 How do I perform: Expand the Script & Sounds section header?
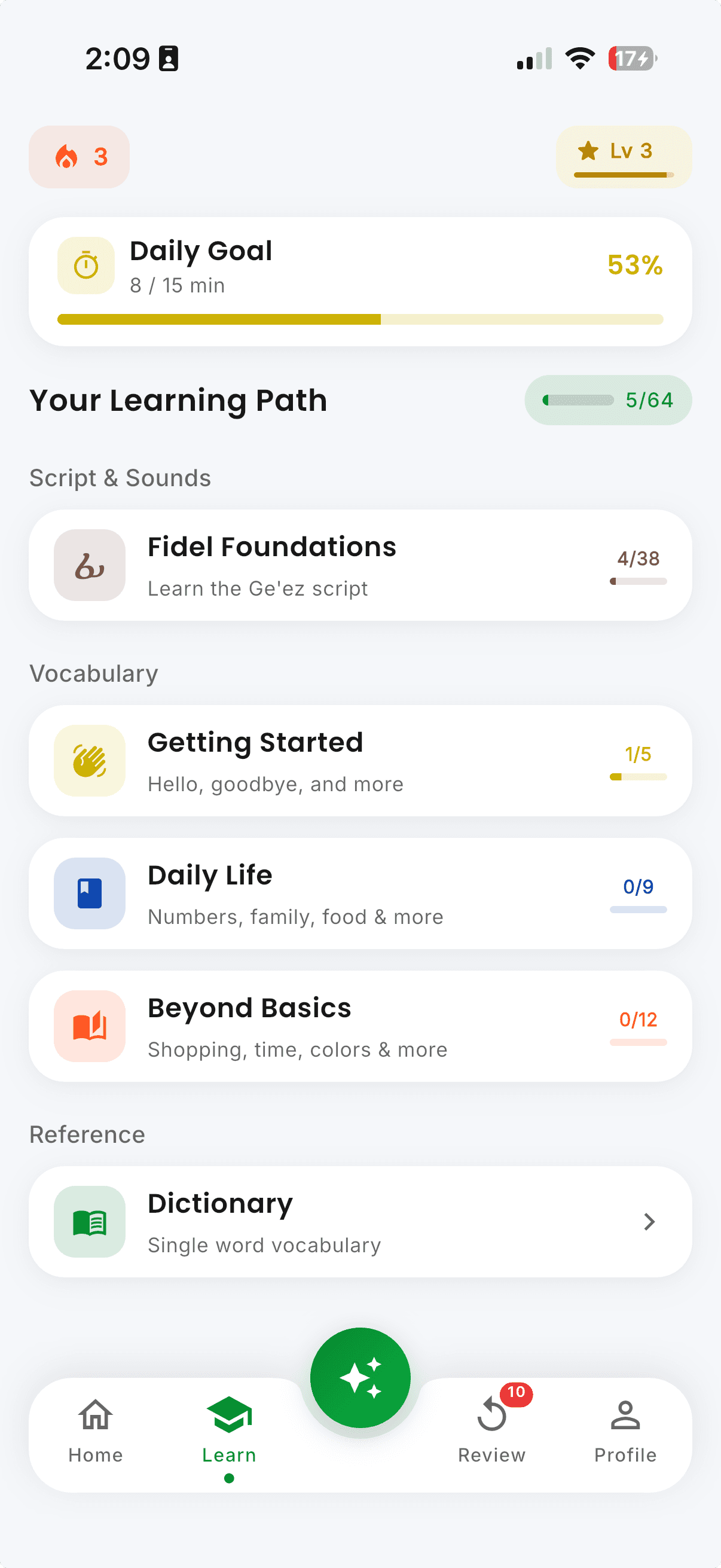click(120, 477)
